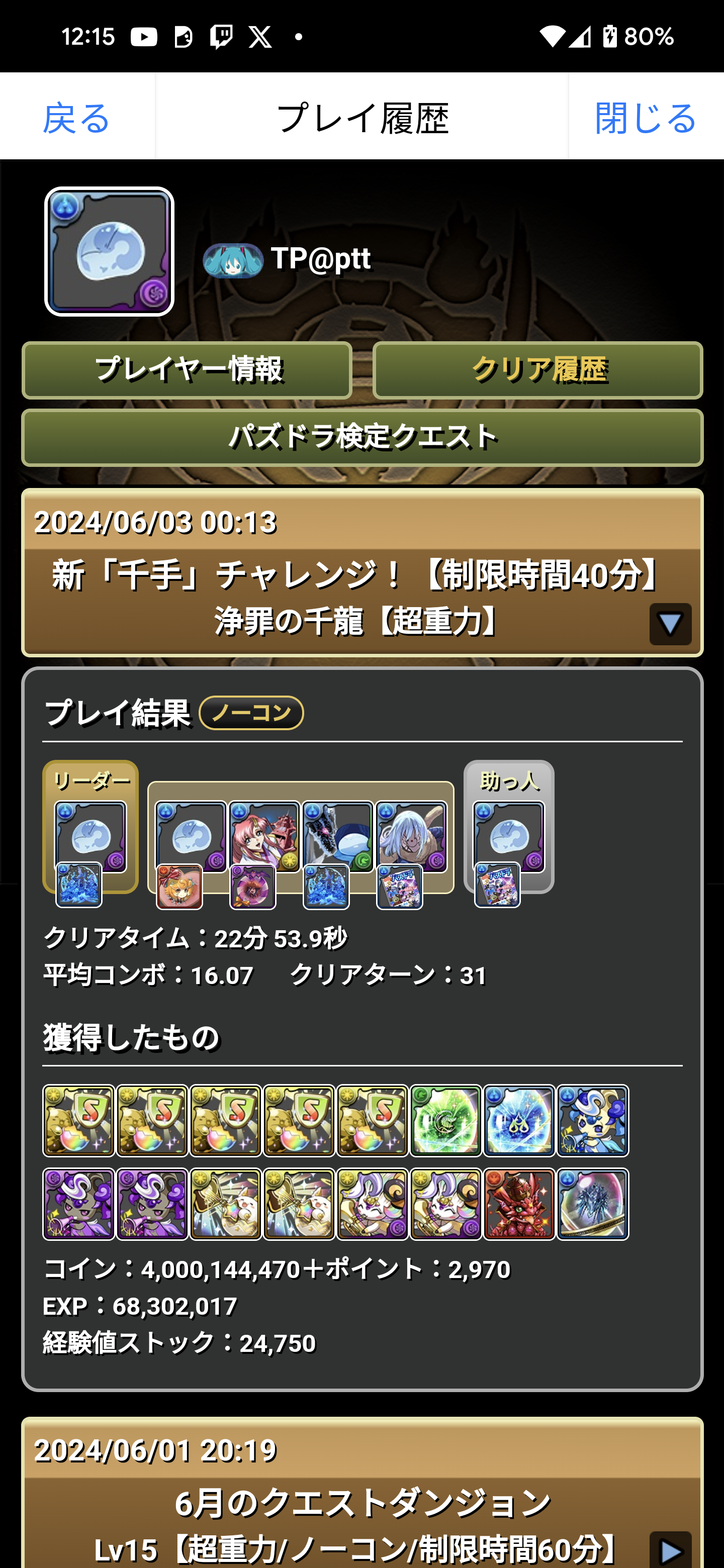724x1568 pixels.
Task: Switch to the クリア履歴 tab
Action: click(x=537, y=370)
